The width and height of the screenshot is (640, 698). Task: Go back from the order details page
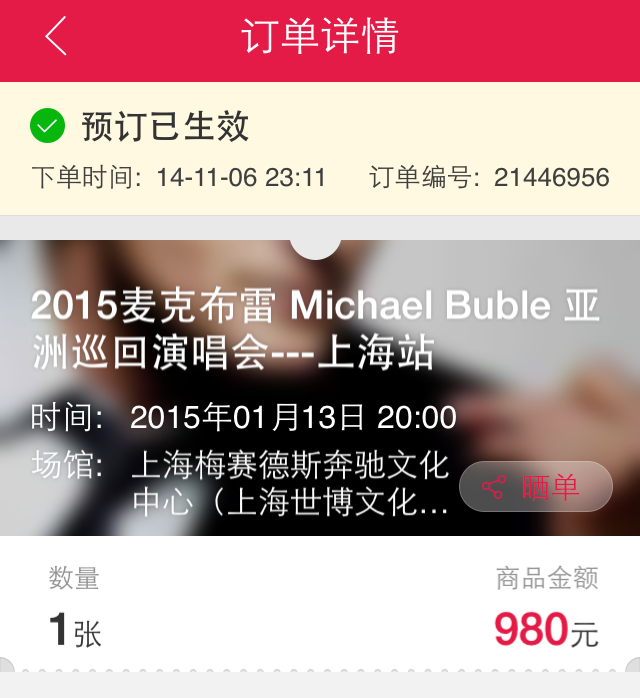pos(56,37)
